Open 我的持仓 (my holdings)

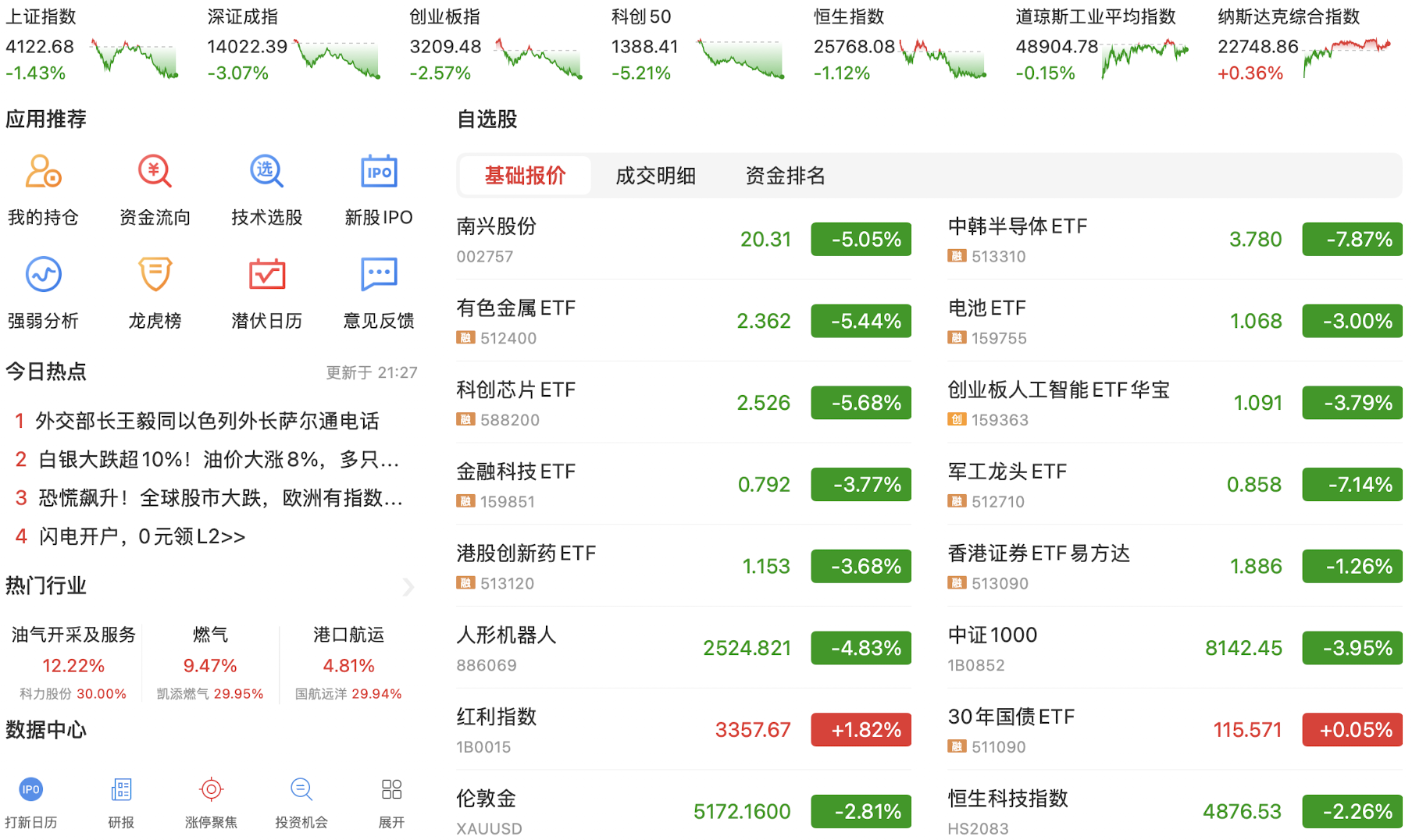coord(43,188)
